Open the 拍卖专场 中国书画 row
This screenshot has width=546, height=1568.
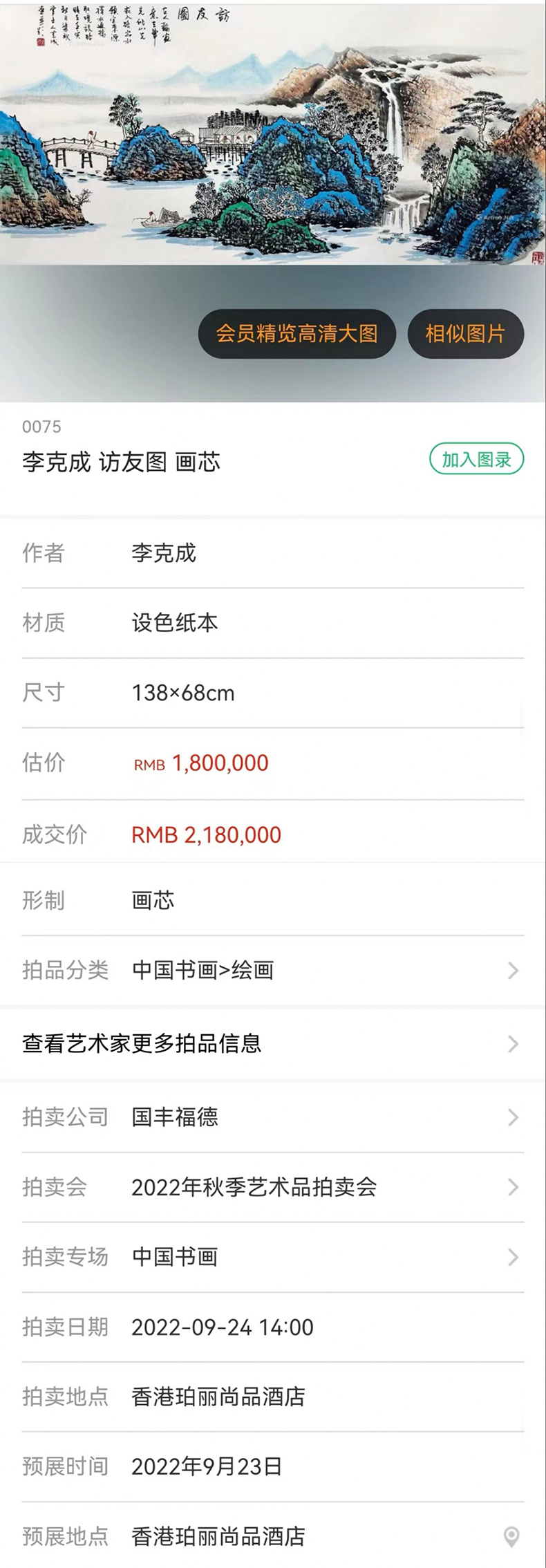coord(272,1257)
